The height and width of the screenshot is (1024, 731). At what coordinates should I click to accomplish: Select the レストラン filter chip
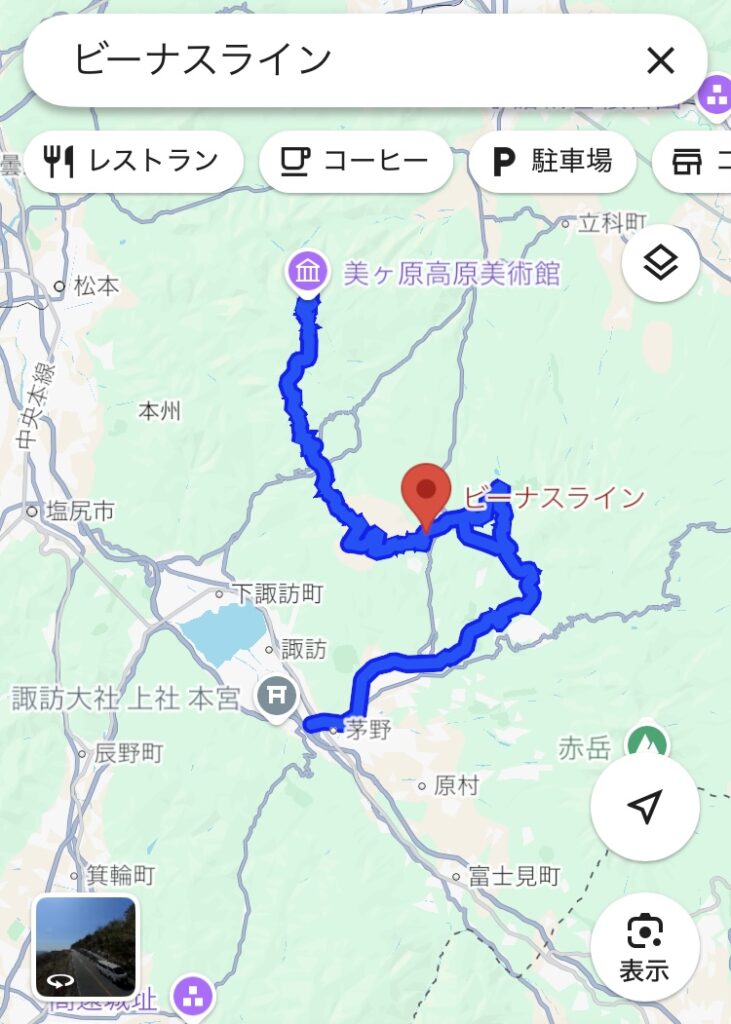[133, 161]
